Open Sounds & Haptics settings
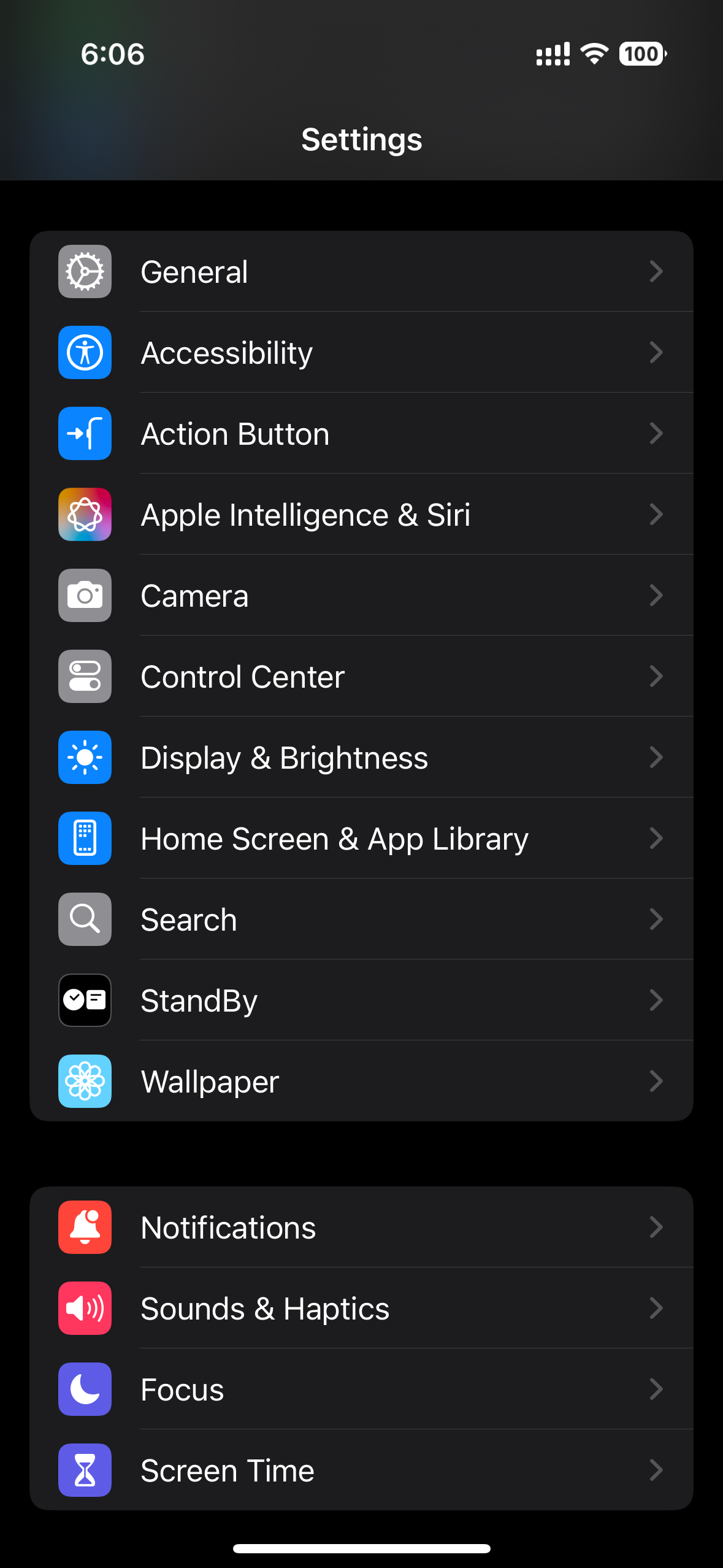The image size is (723, 1568). tap(362, 1308)
